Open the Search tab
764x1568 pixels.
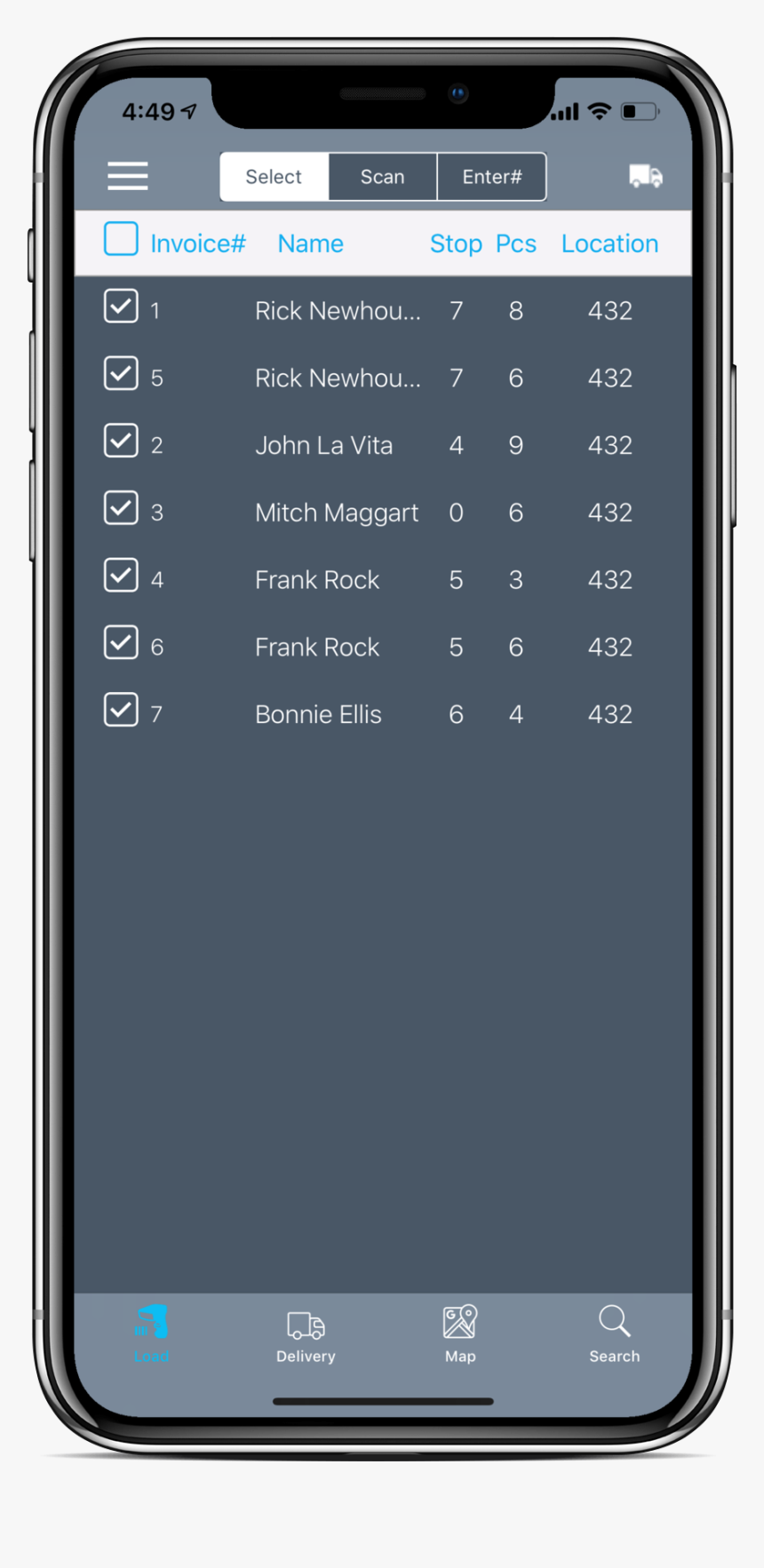pos(614,1333)
